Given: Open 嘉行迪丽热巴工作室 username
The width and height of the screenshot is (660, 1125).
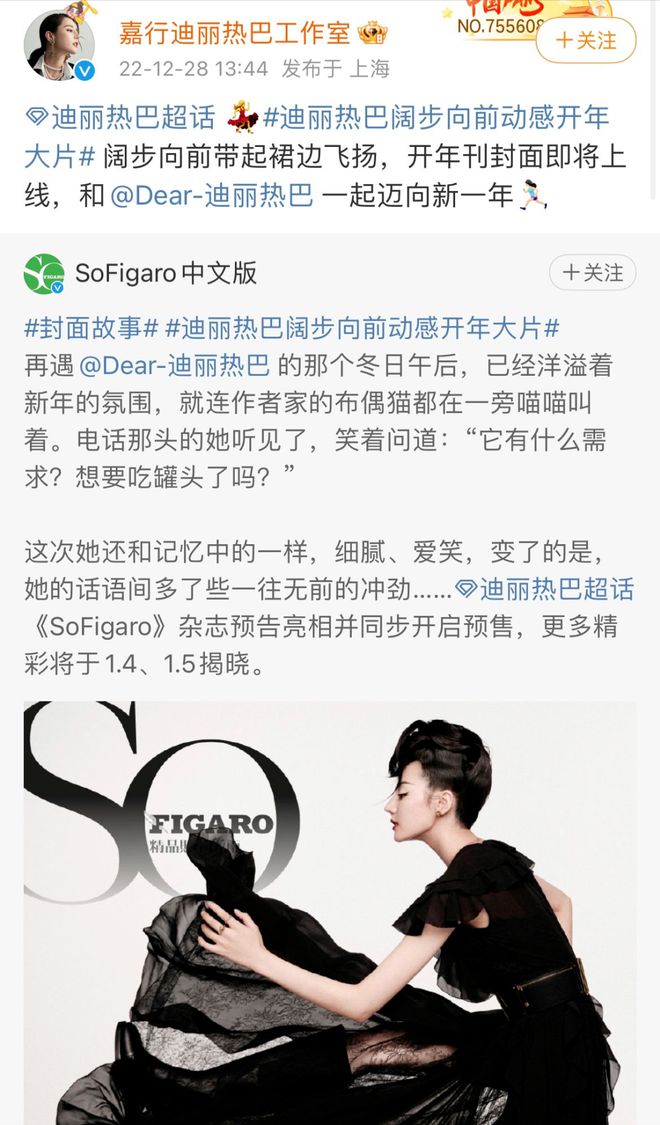Looking at the screenshot, I should (x=235, y=32).
